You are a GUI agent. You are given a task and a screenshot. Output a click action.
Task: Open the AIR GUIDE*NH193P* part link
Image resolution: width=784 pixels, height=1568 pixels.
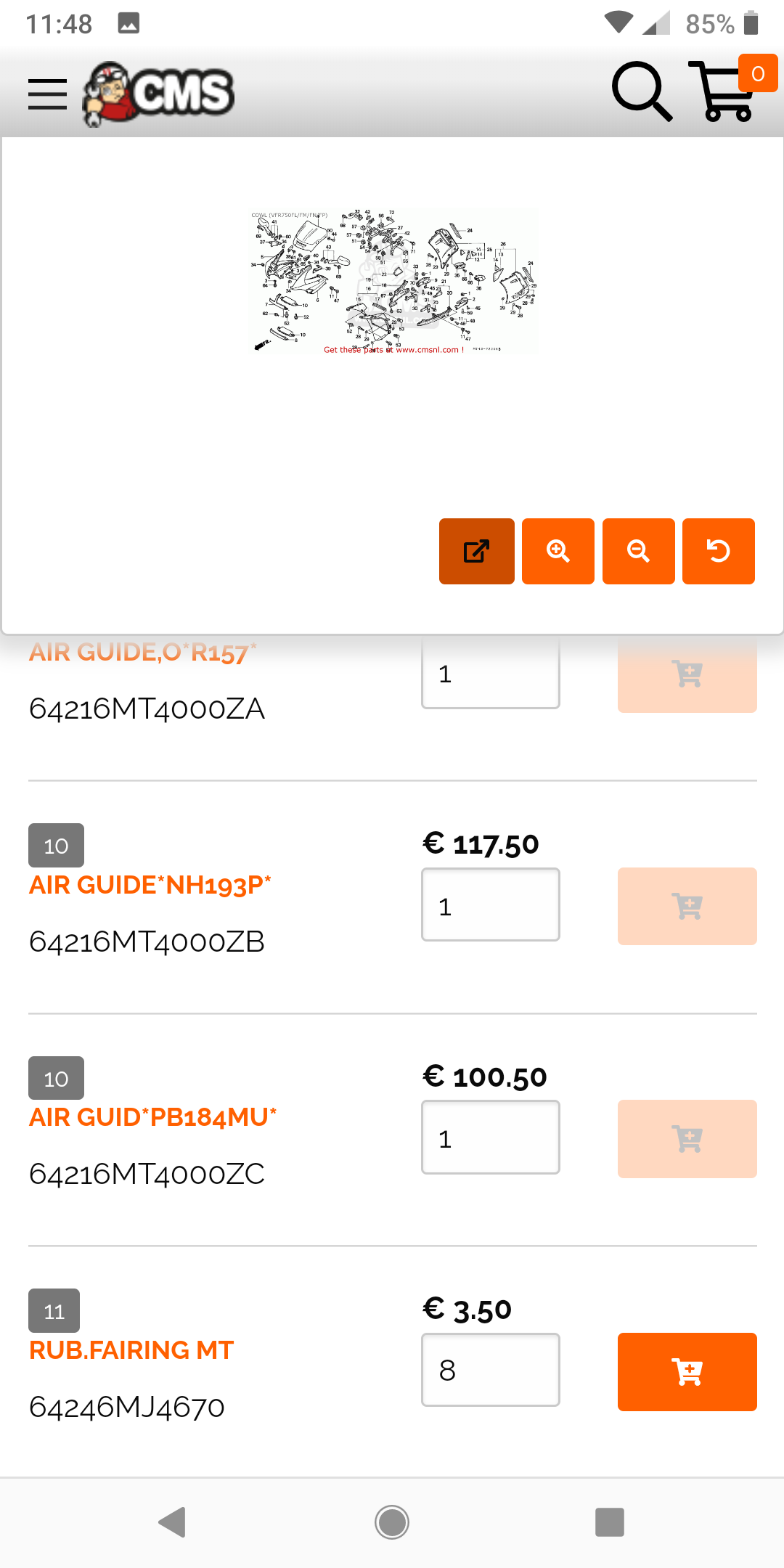click(x=150, y=885)
